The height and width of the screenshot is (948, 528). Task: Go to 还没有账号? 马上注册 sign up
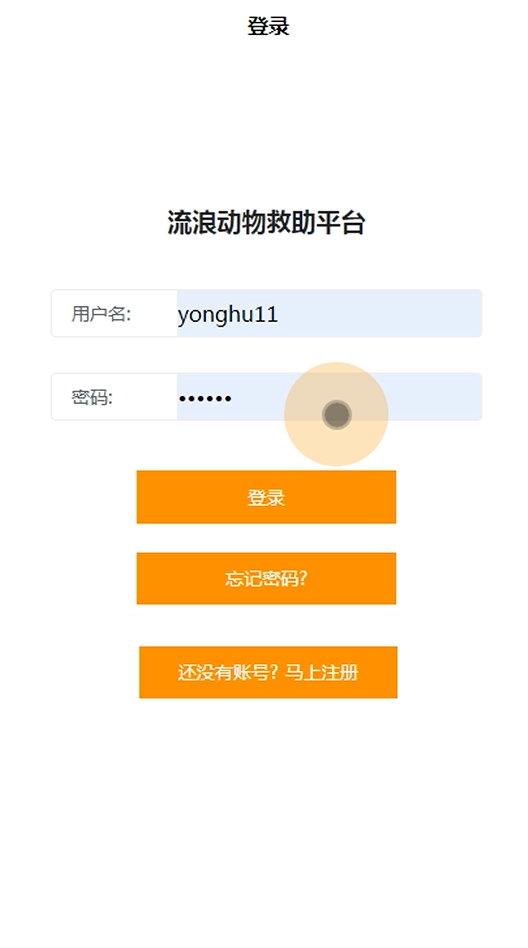click(x=268, y=672)
